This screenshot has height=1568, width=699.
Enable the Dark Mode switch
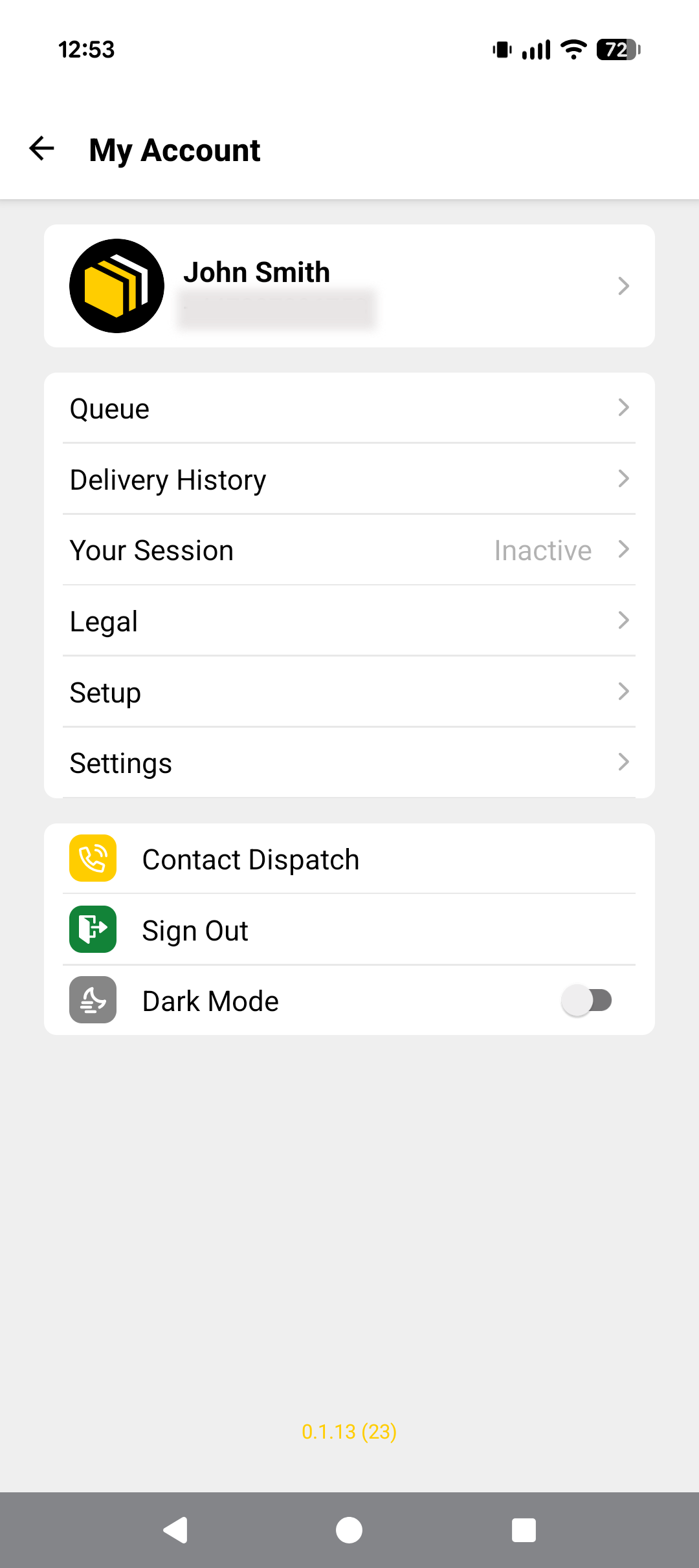click(586, 1001)
